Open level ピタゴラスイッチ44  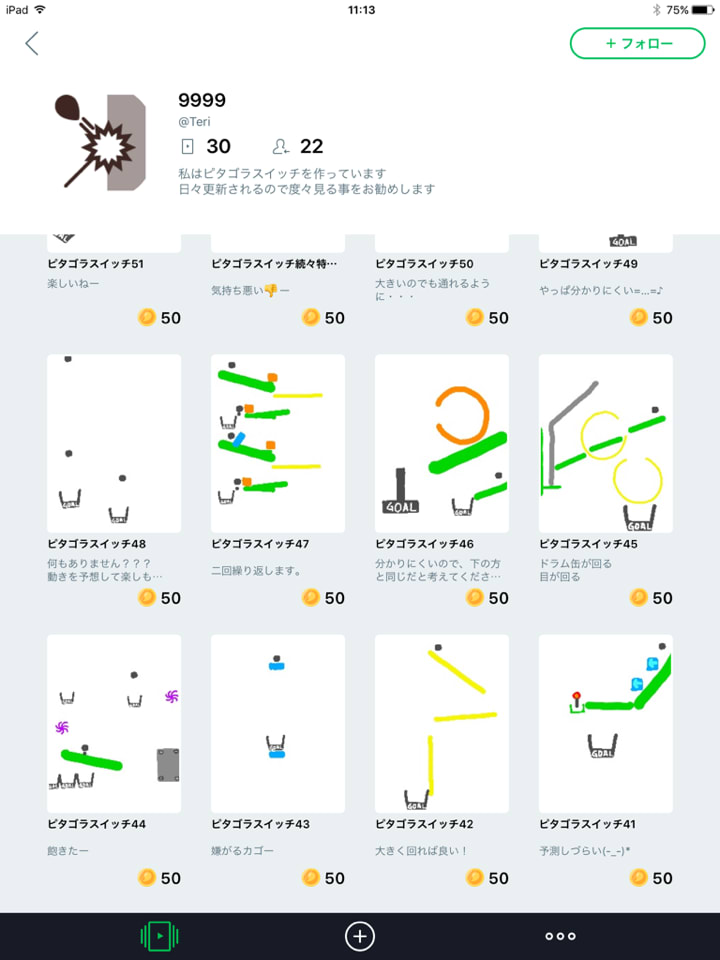[x=114, y=723]
